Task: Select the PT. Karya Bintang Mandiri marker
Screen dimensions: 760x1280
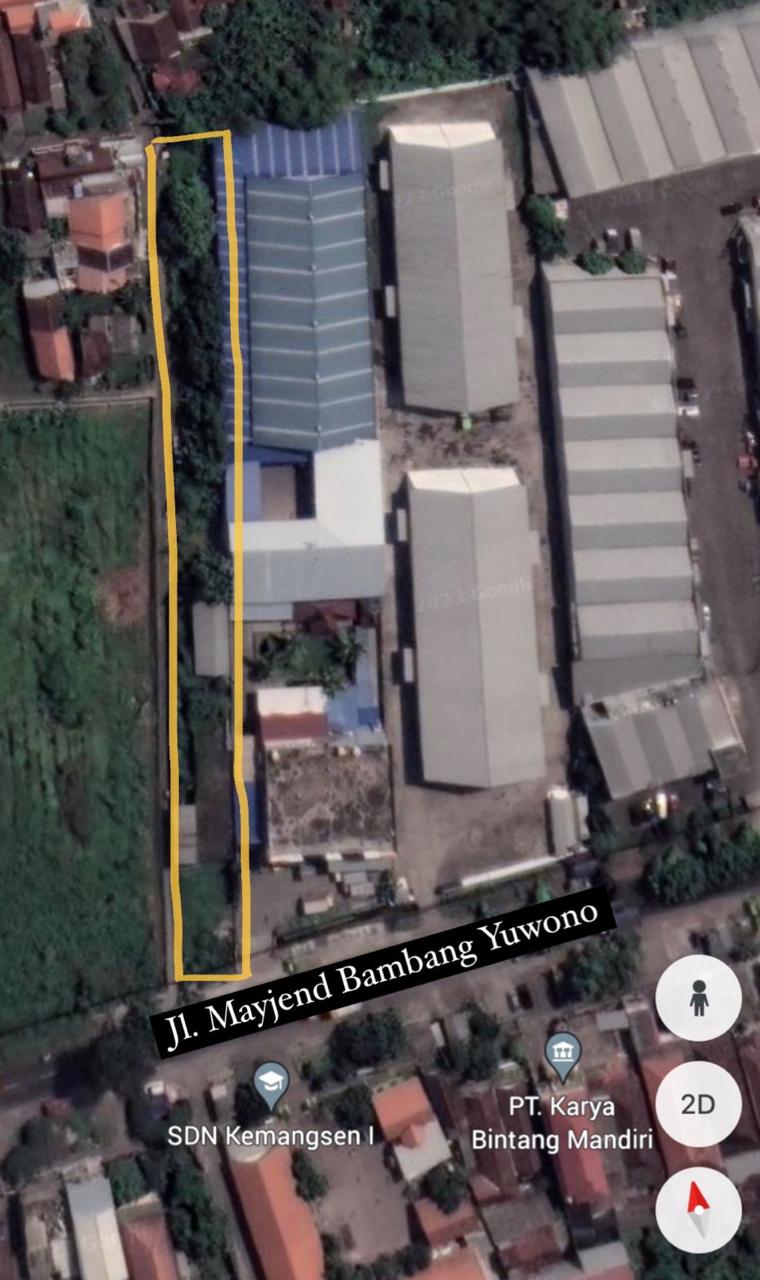Action: pyautogui.click(x=564, y=1053)
